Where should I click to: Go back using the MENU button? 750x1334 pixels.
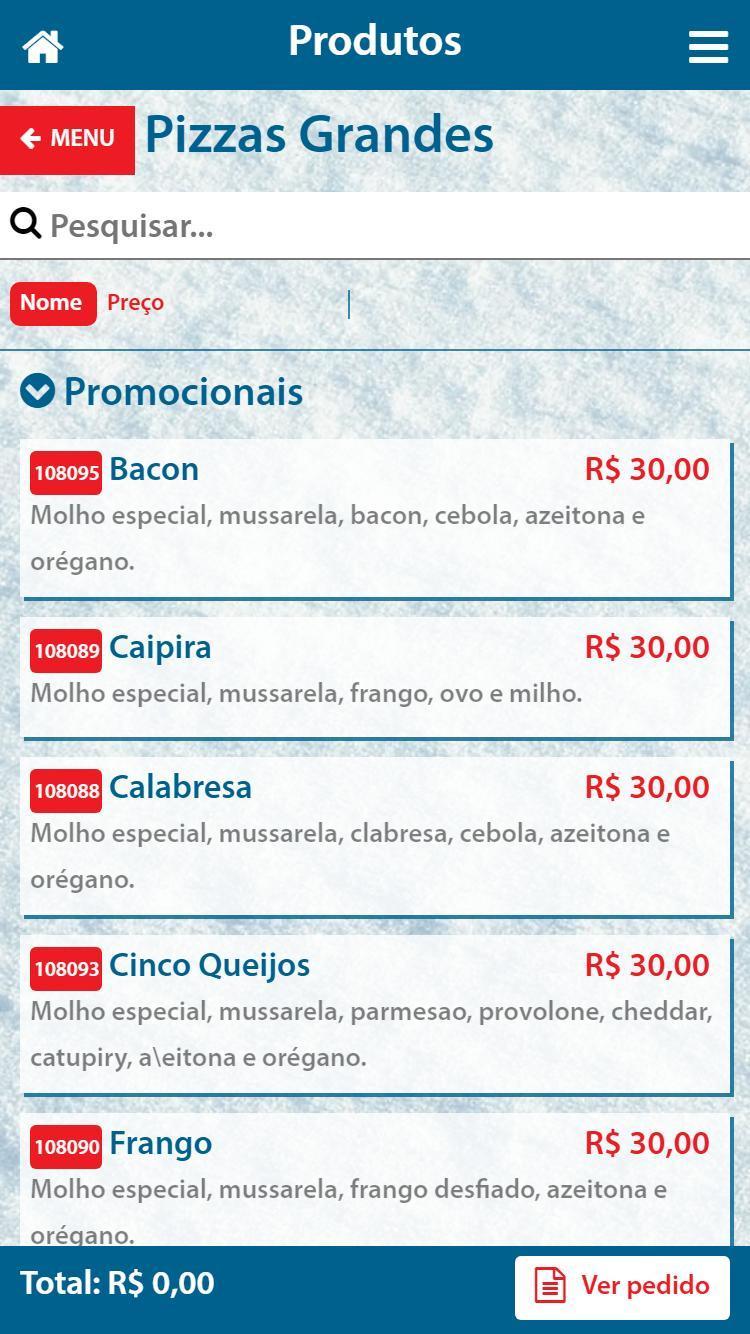click(67, 138)
